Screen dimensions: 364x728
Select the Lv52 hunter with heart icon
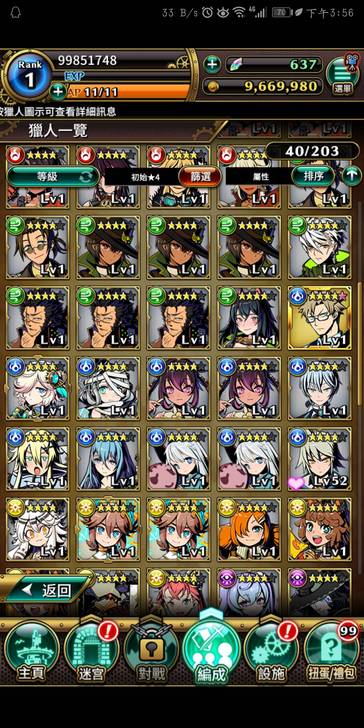click(319, 459)
